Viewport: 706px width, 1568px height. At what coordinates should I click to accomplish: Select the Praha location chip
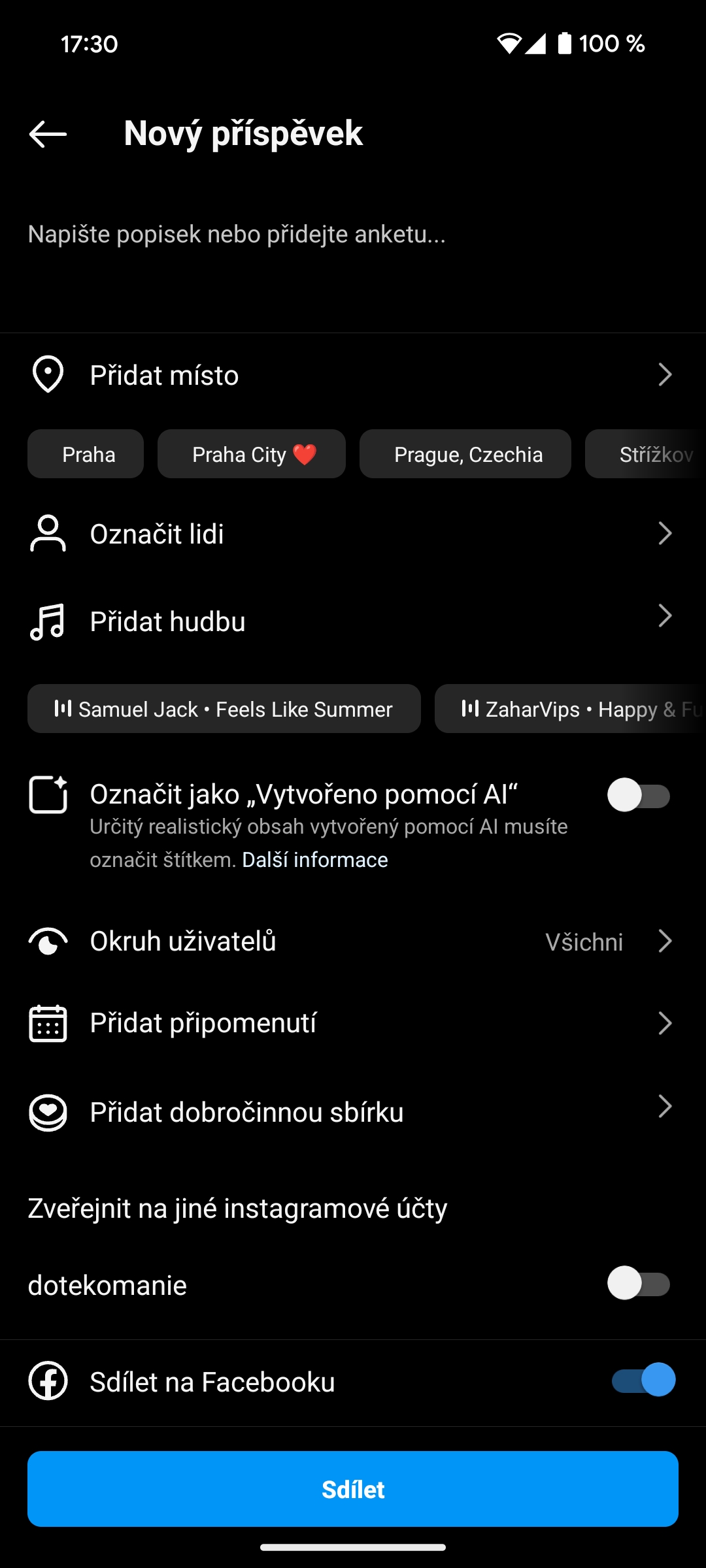tap(86, 454)
